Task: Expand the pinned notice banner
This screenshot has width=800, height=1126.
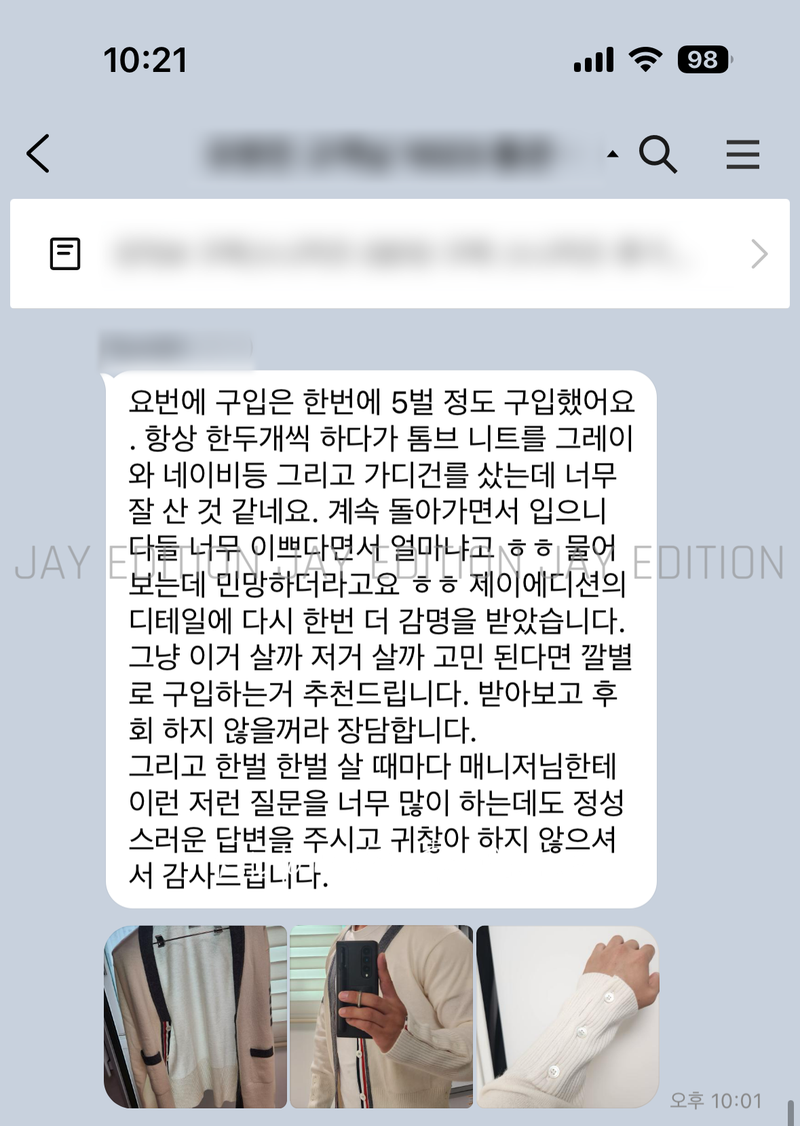Action: (758, 254)
